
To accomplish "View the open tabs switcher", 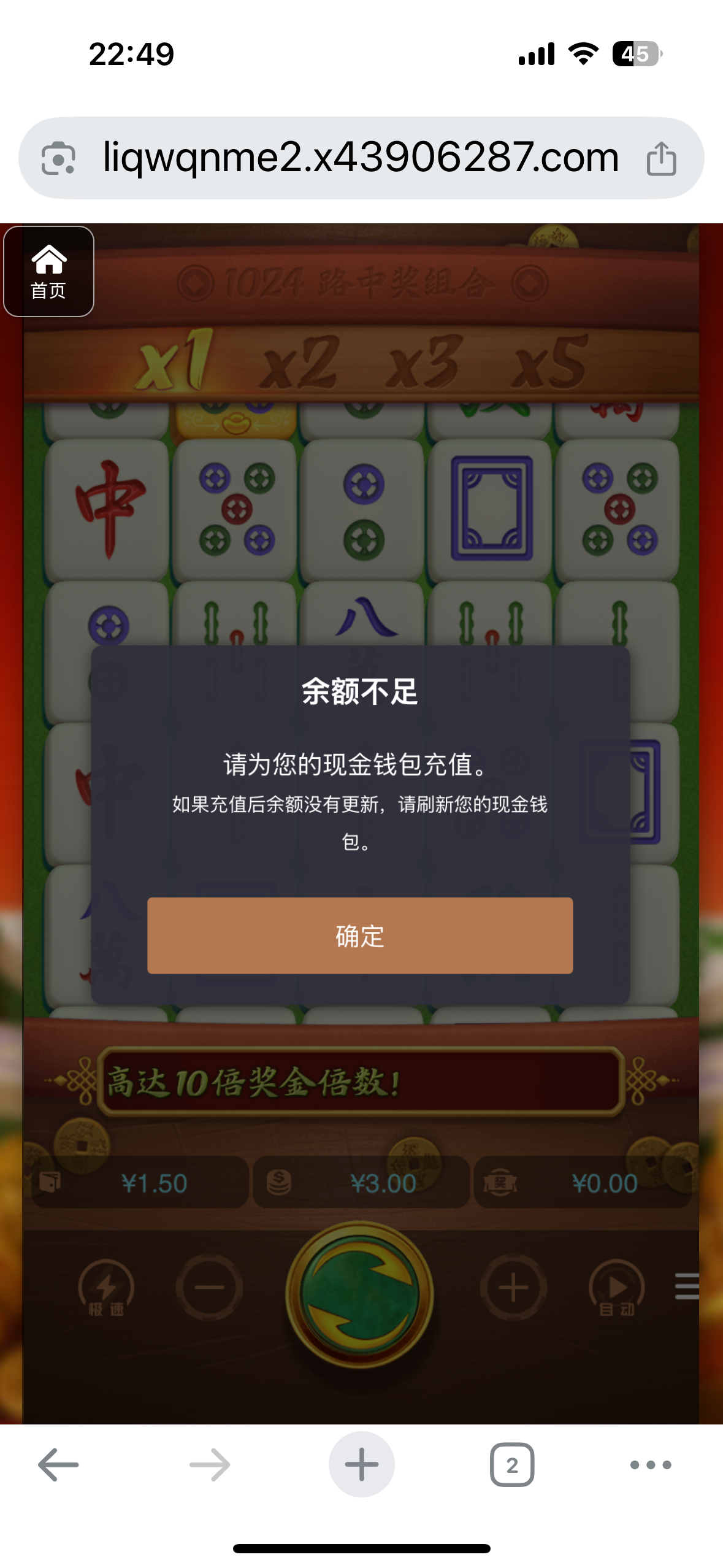I will point(512,1465).
